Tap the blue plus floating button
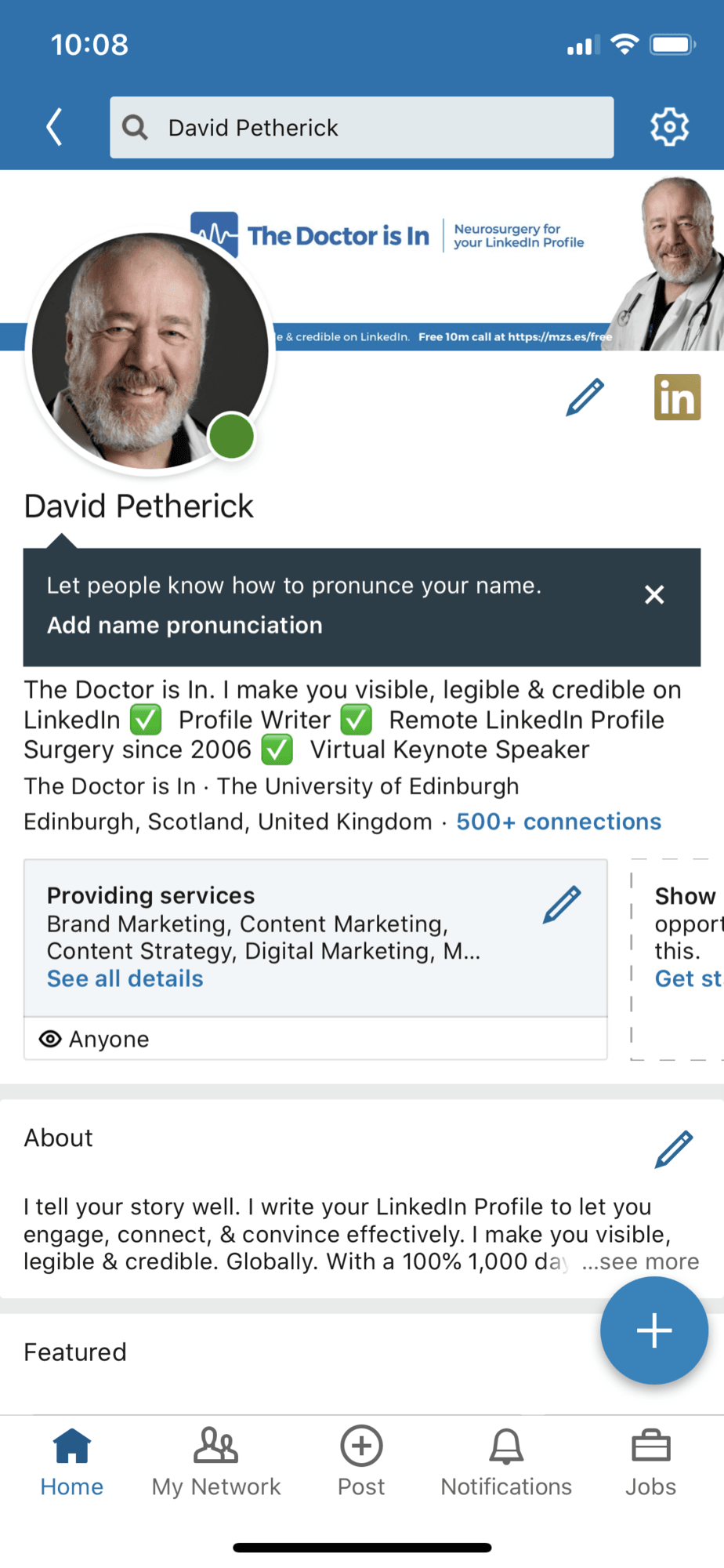The image size is (724, 1568). click(x=654, y=1330)
